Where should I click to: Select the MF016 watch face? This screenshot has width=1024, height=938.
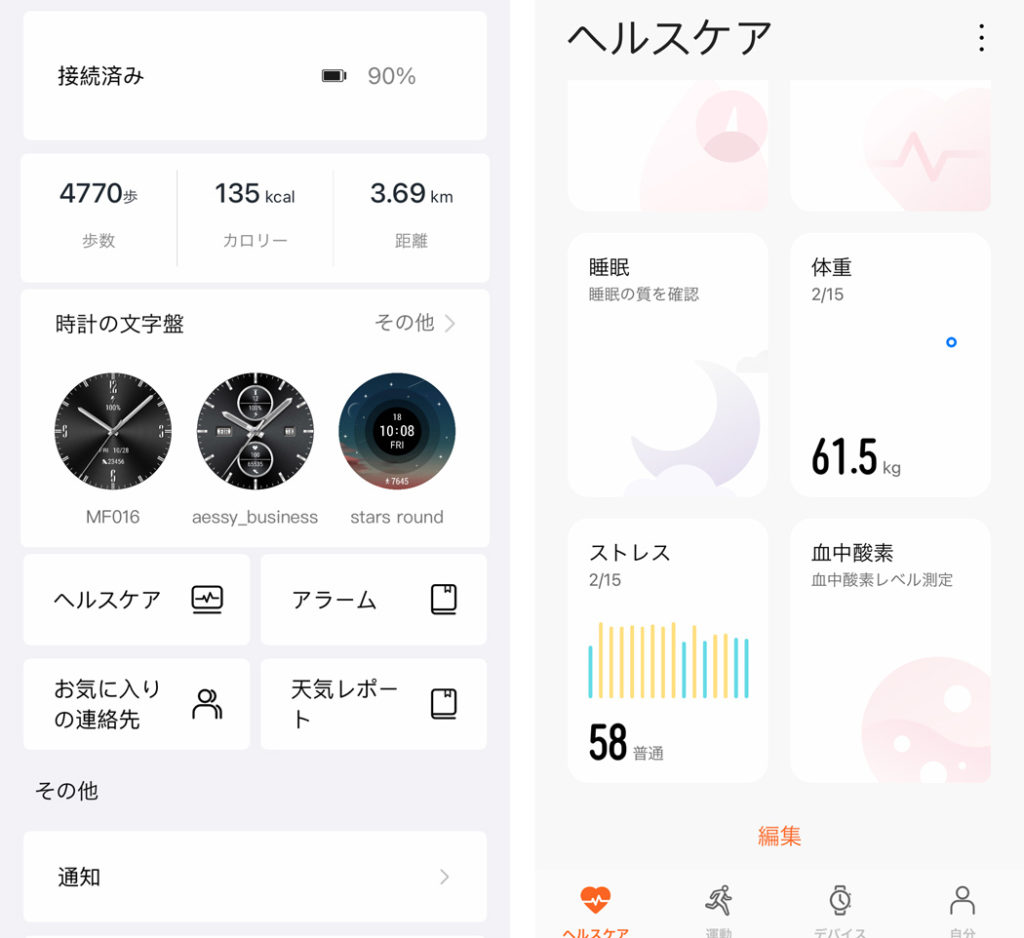[x=113, y=431]
